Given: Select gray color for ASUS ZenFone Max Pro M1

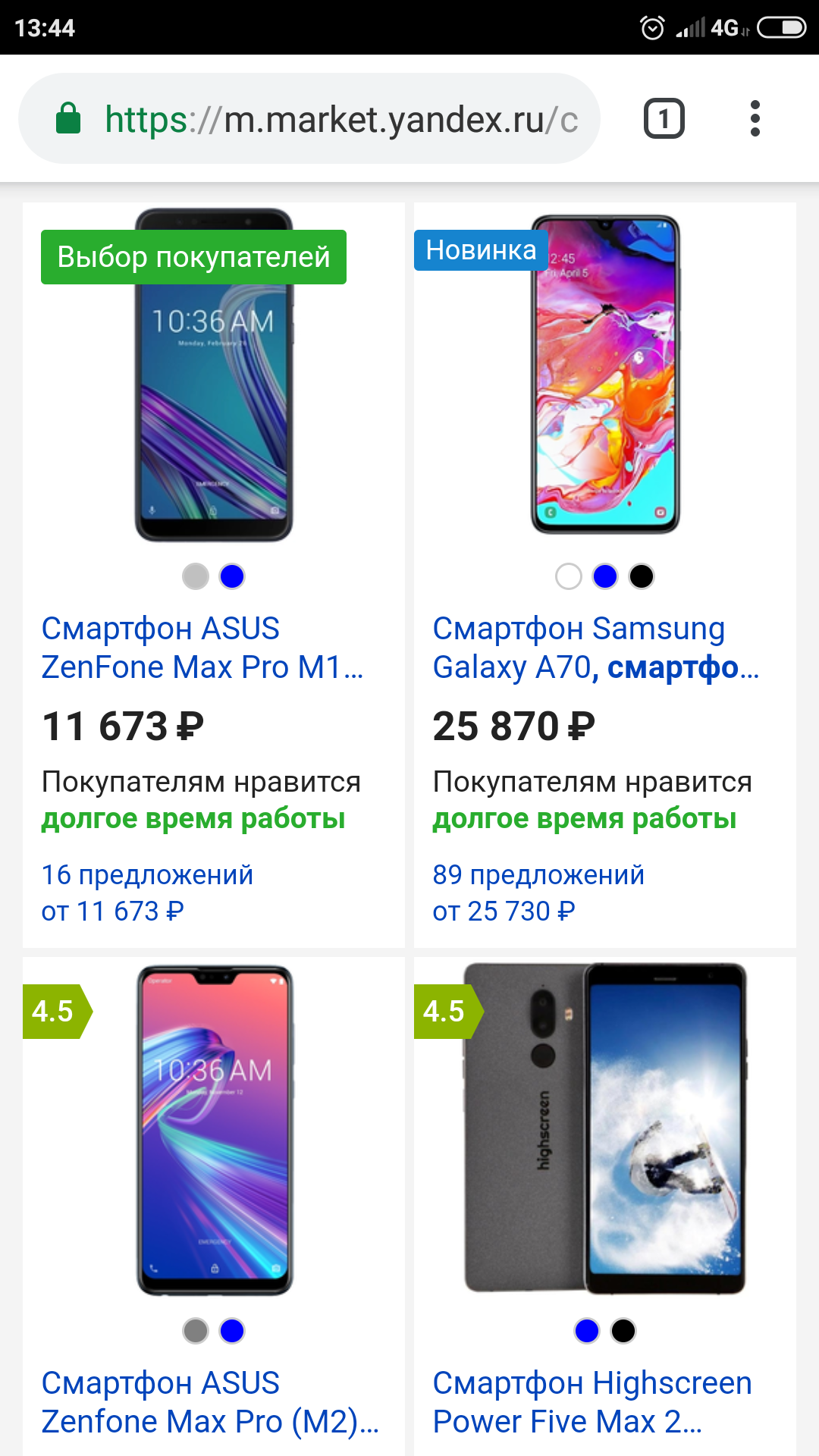Looking at the screenshot, I should pyautogui.click(x=196, y=576).
